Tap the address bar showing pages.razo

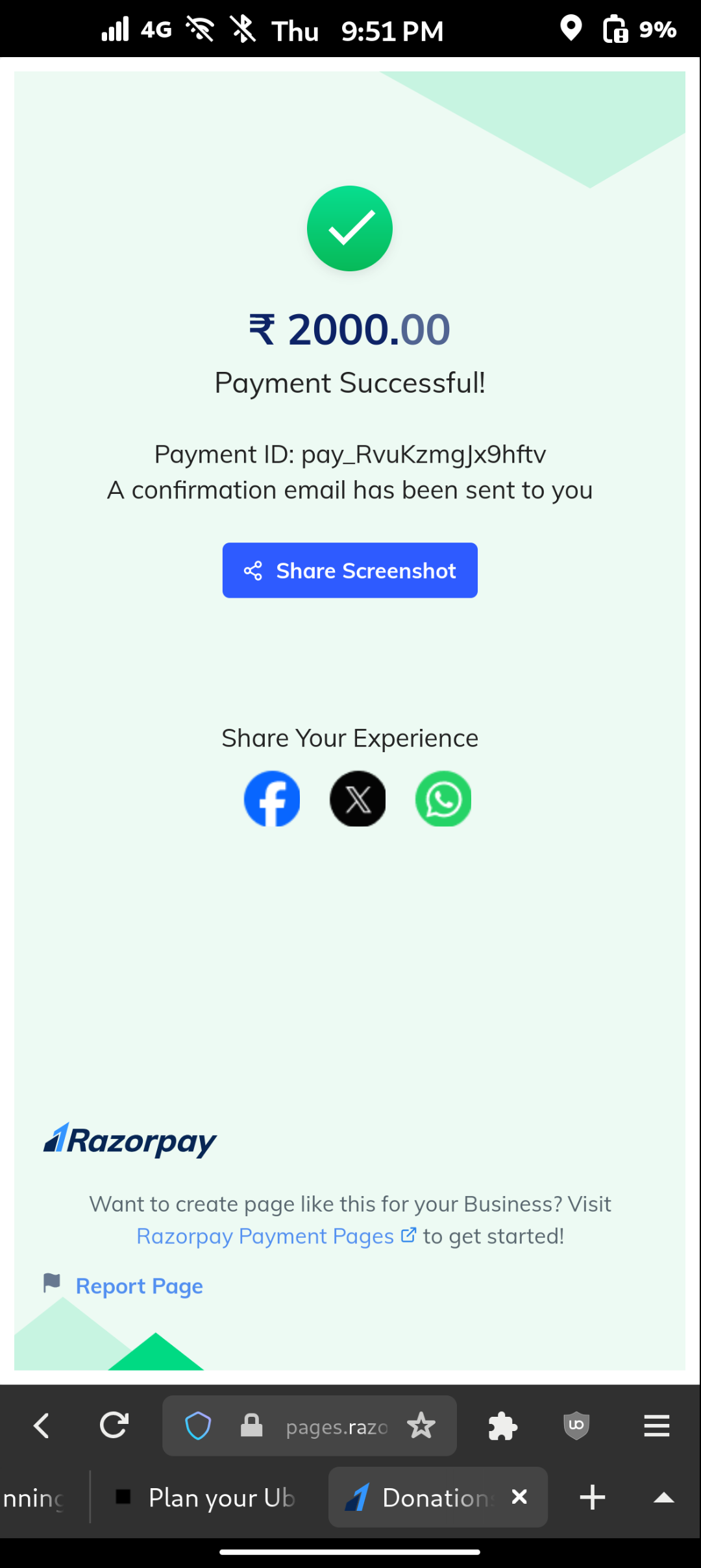coord(336,1427)
